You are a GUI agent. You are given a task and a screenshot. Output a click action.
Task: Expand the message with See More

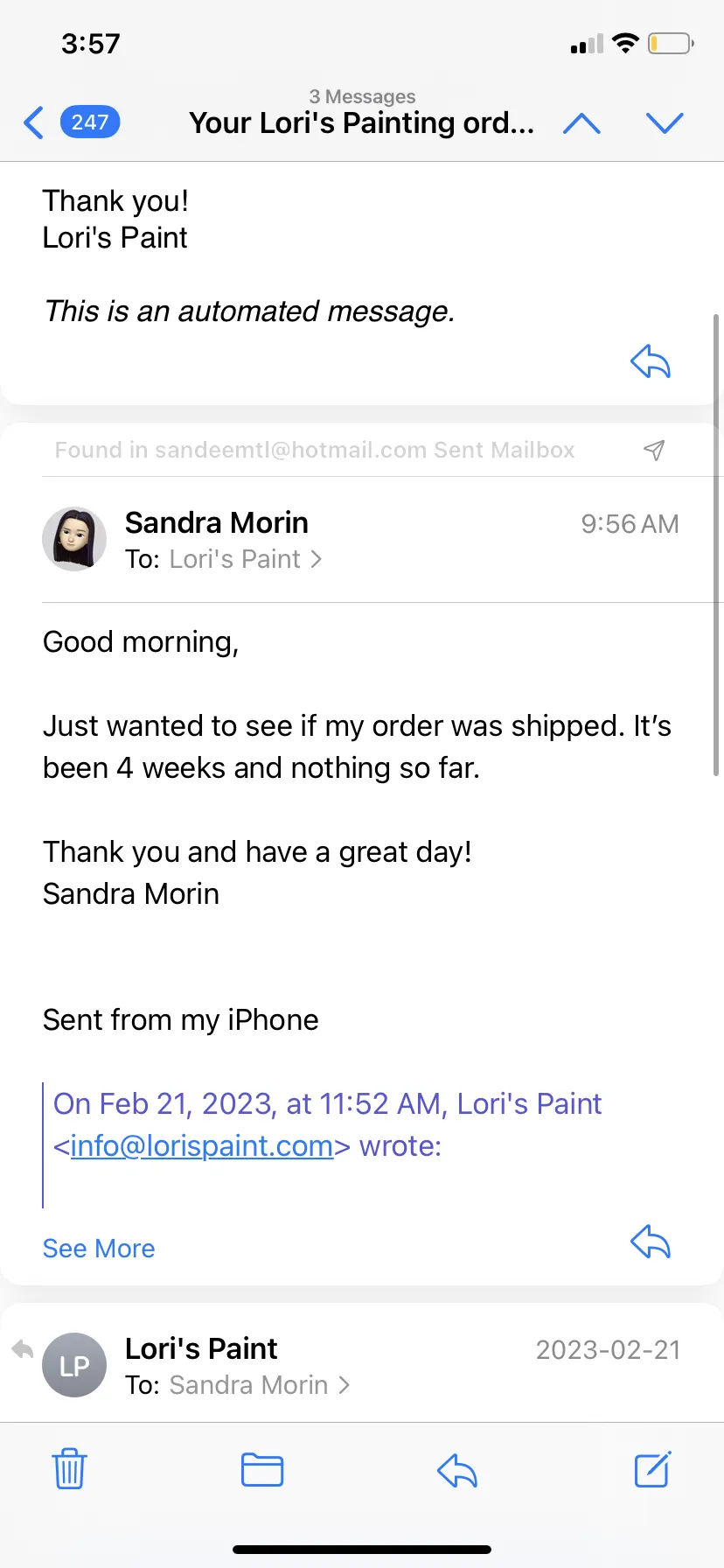(x=99, y=1249)
